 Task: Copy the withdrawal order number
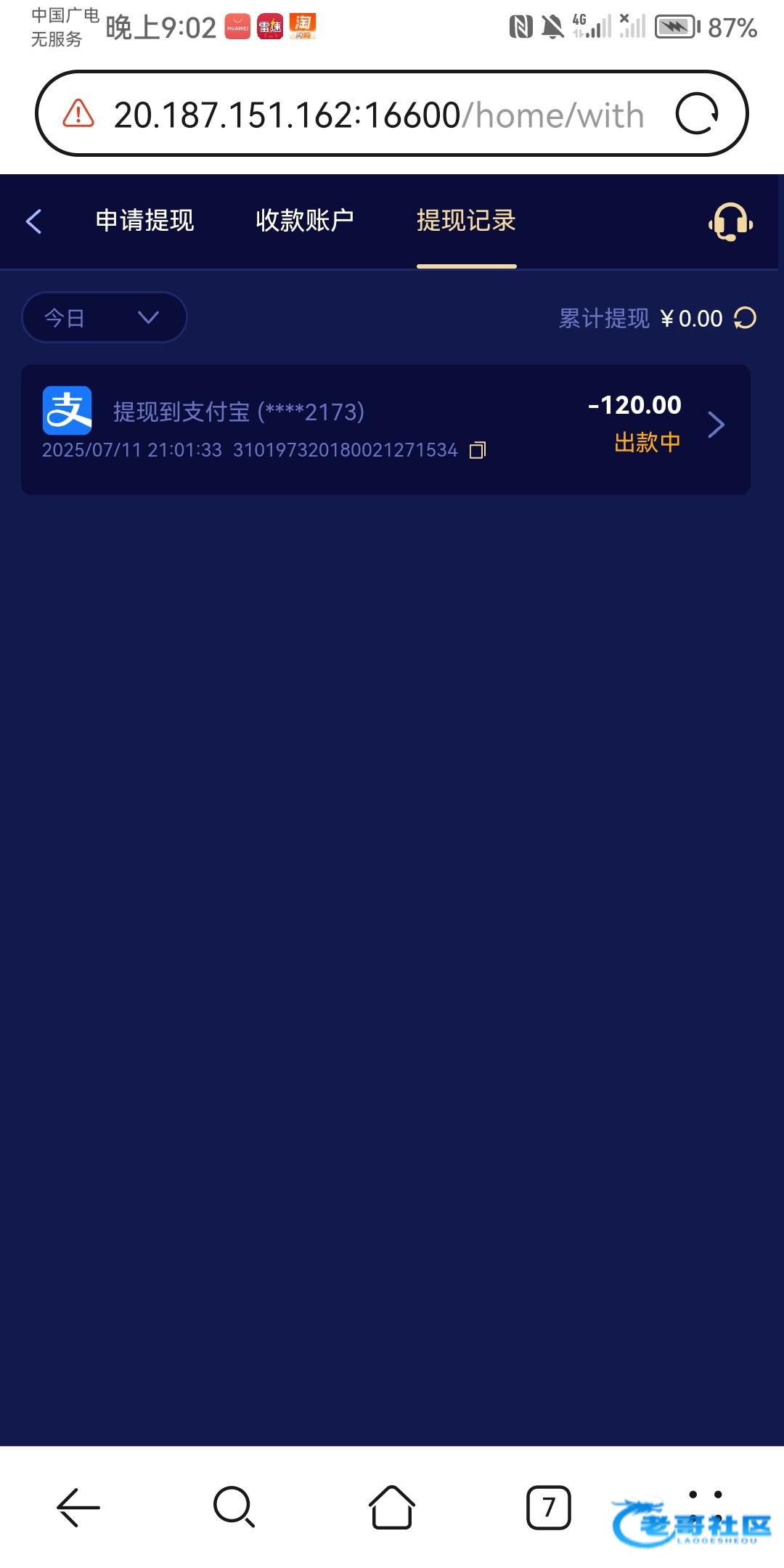(478, 451)
